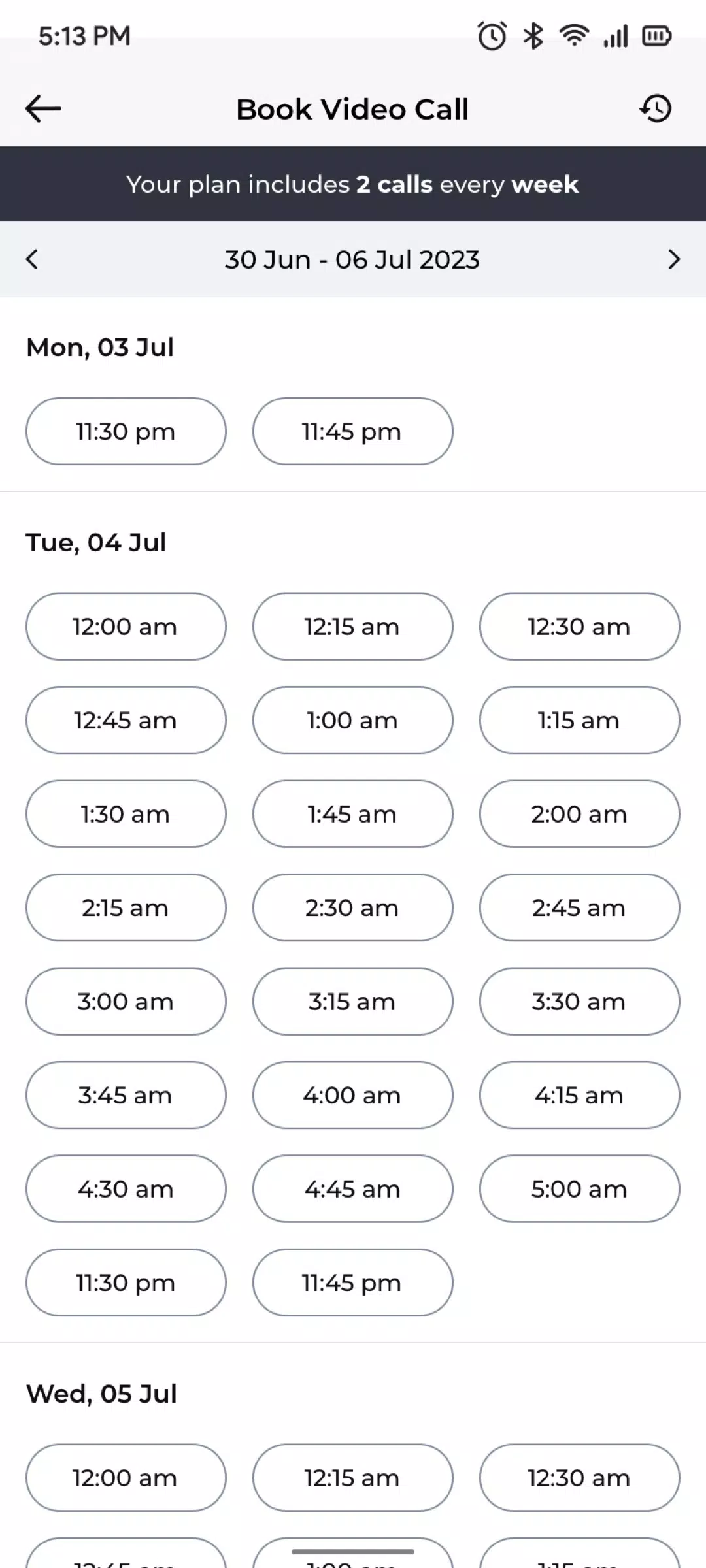Screen dimensions: 706x1568
Task: Select the 3:45 am time slot
Action: point(126,1095)
